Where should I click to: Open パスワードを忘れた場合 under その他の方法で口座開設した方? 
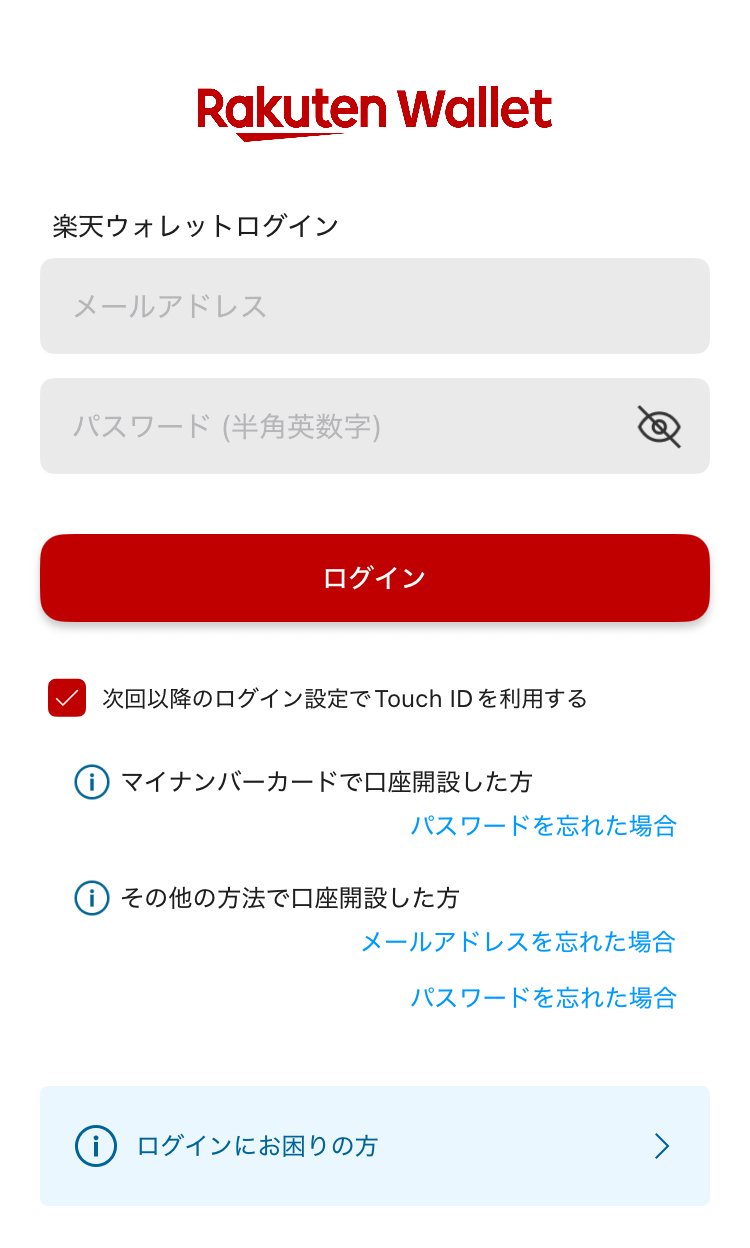click(543, 998)
